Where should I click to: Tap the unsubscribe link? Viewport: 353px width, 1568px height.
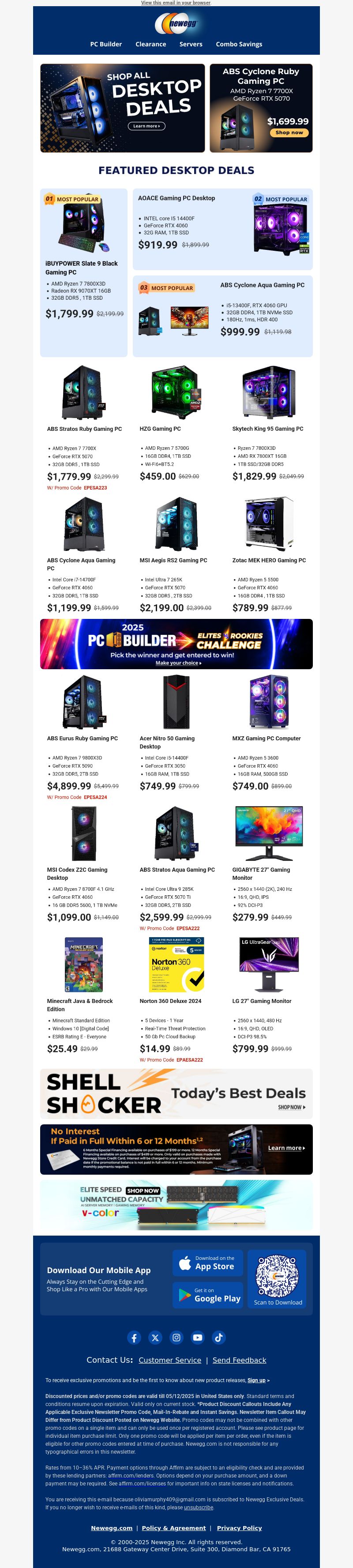[x=199, y=1507]
